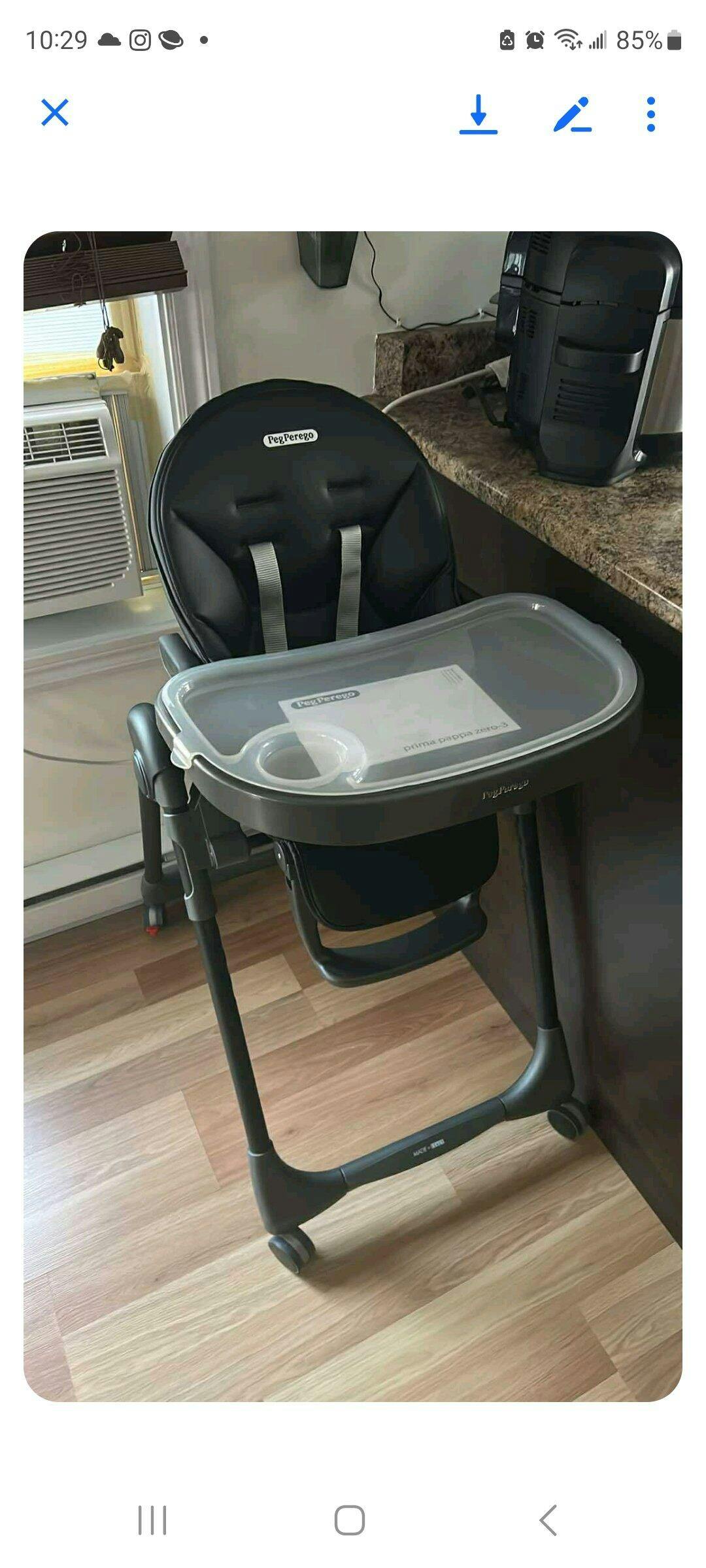Go back using the system back button
Image resolution: width=706 pixels, height=1568 pixels.
pos(548,1520)
